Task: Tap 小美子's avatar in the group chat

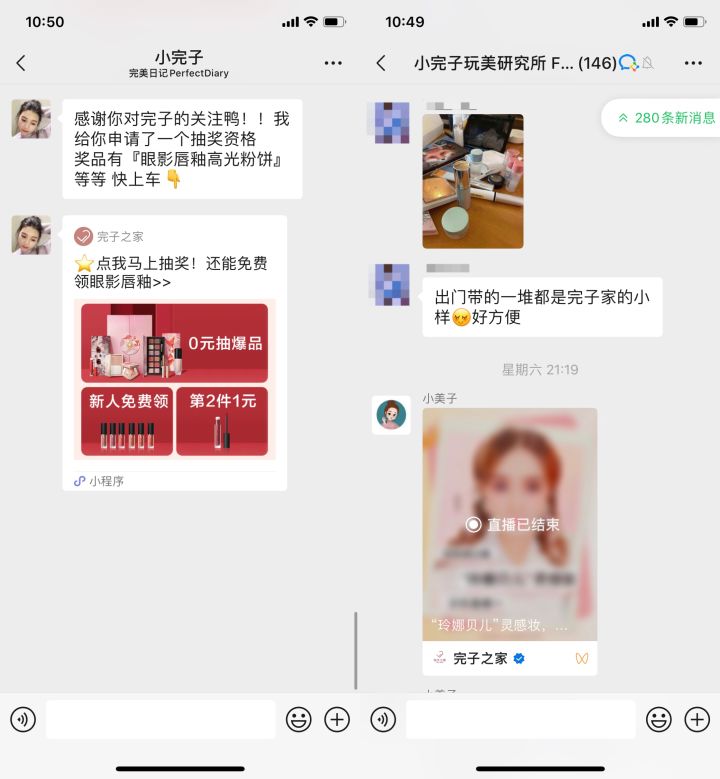Action: pyautogui.click(x=391, y=414)
